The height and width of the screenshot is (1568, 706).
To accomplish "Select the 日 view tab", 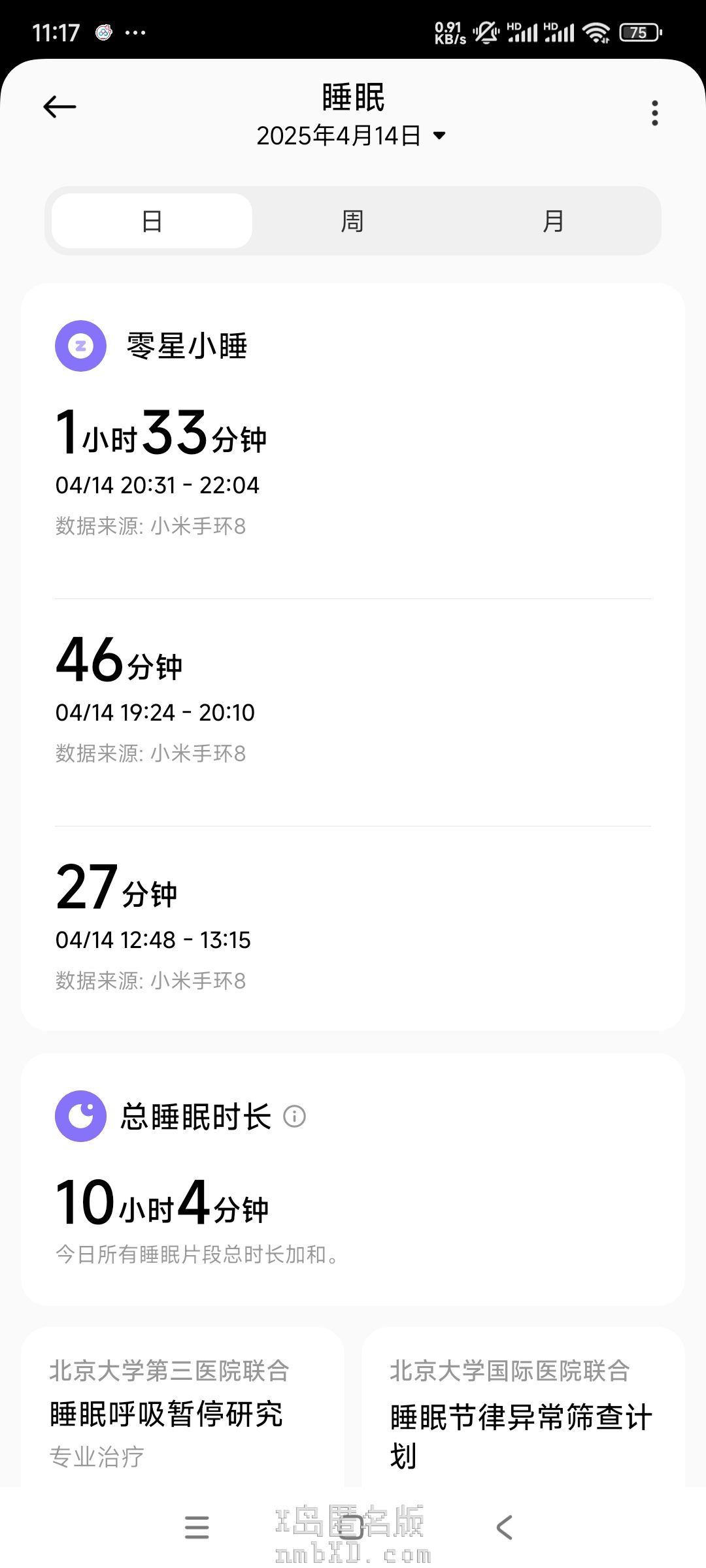I will 152,221.
